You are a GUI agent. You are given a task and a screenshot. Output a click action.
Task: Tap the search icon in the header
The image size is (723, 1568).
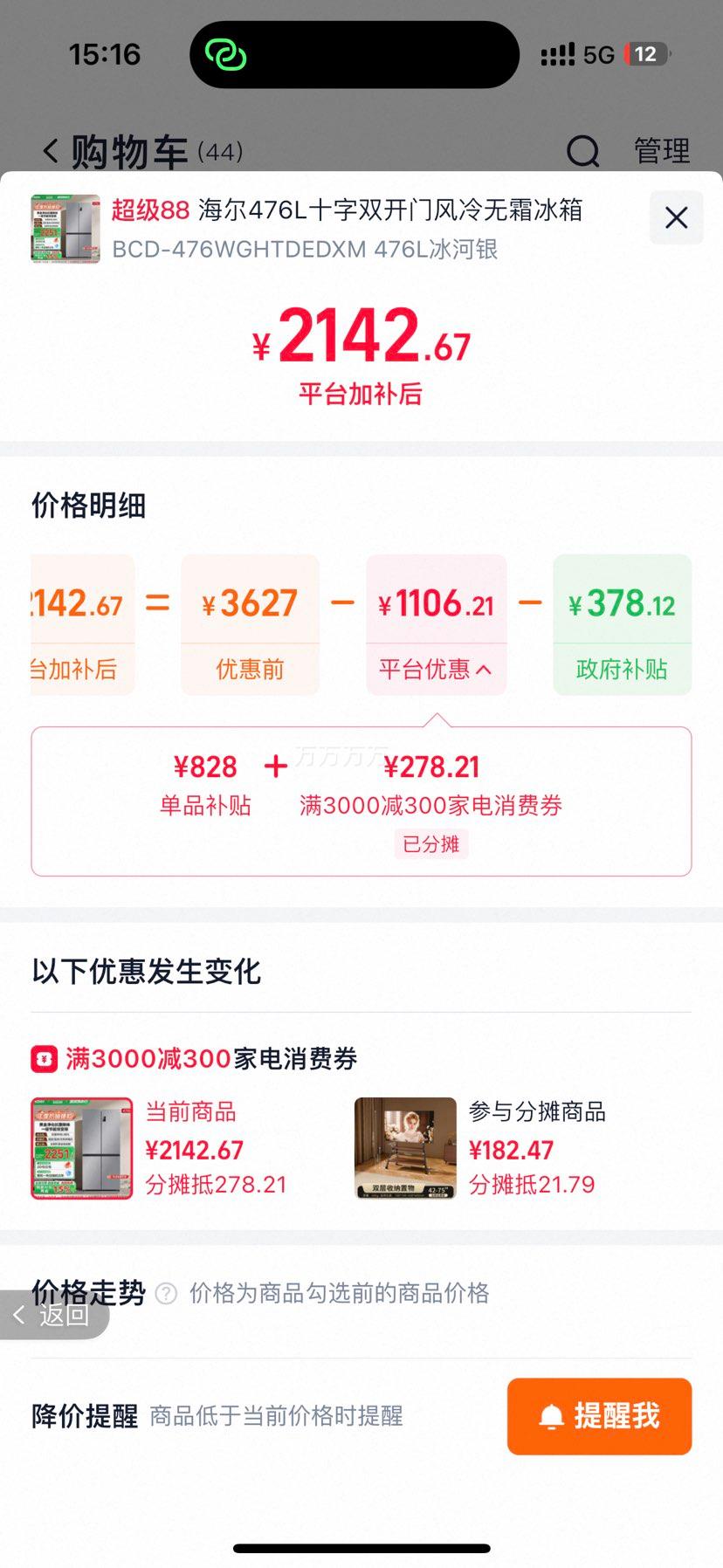click(582, 151)
